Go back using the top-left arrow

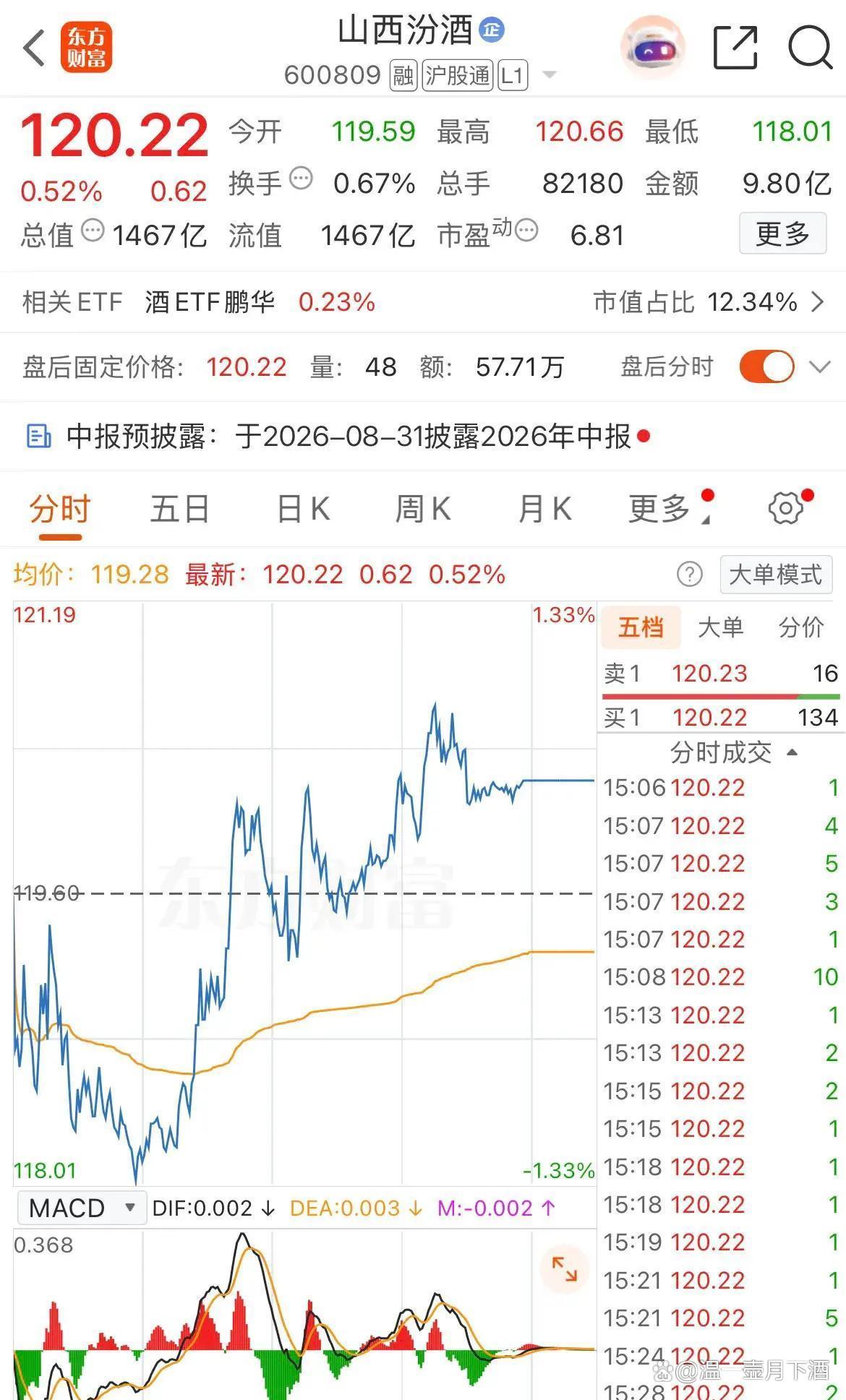point(34,48)
